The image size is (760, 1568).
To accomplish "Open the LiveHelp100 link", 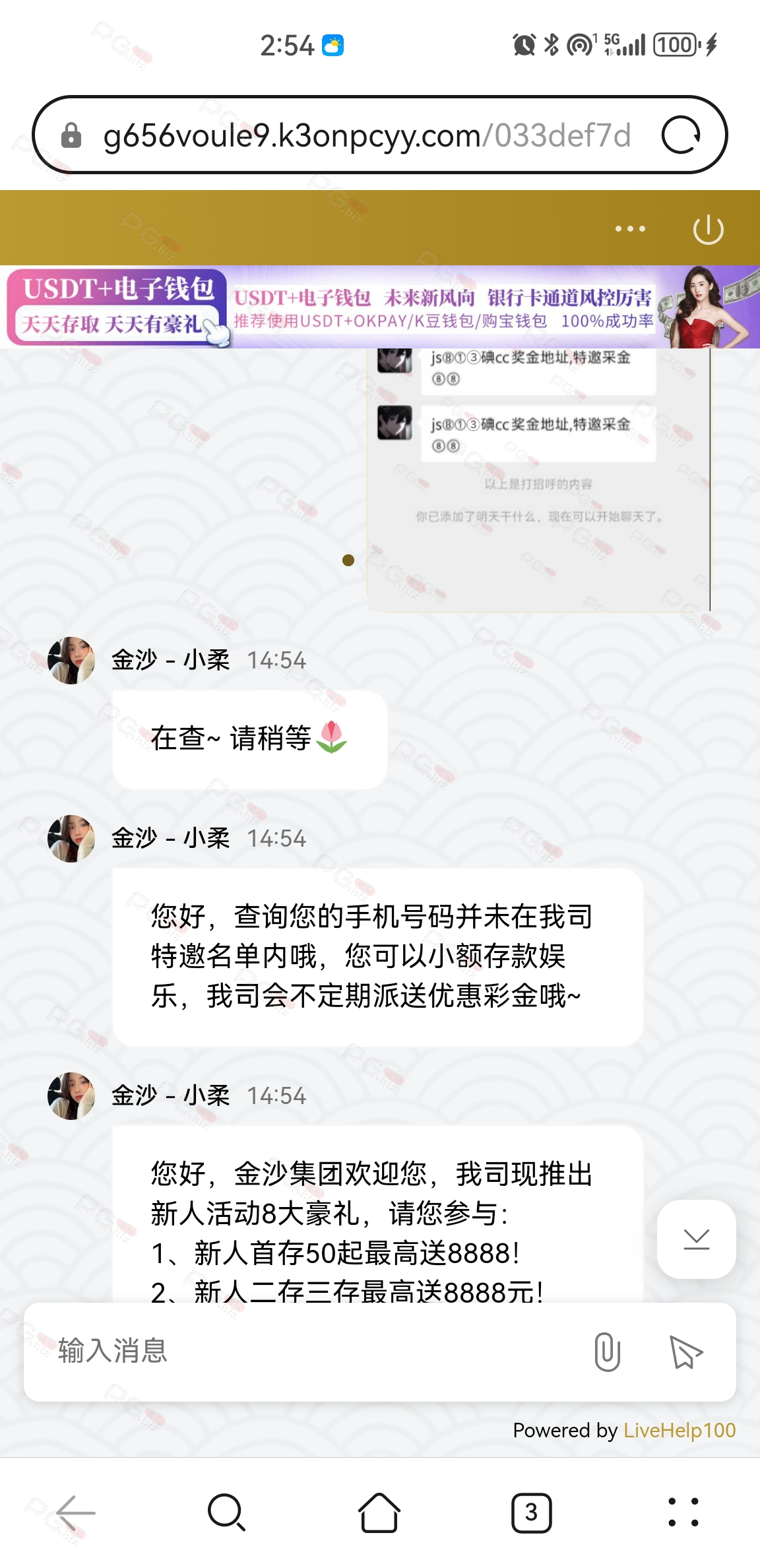I will (x=679, y=1430).
